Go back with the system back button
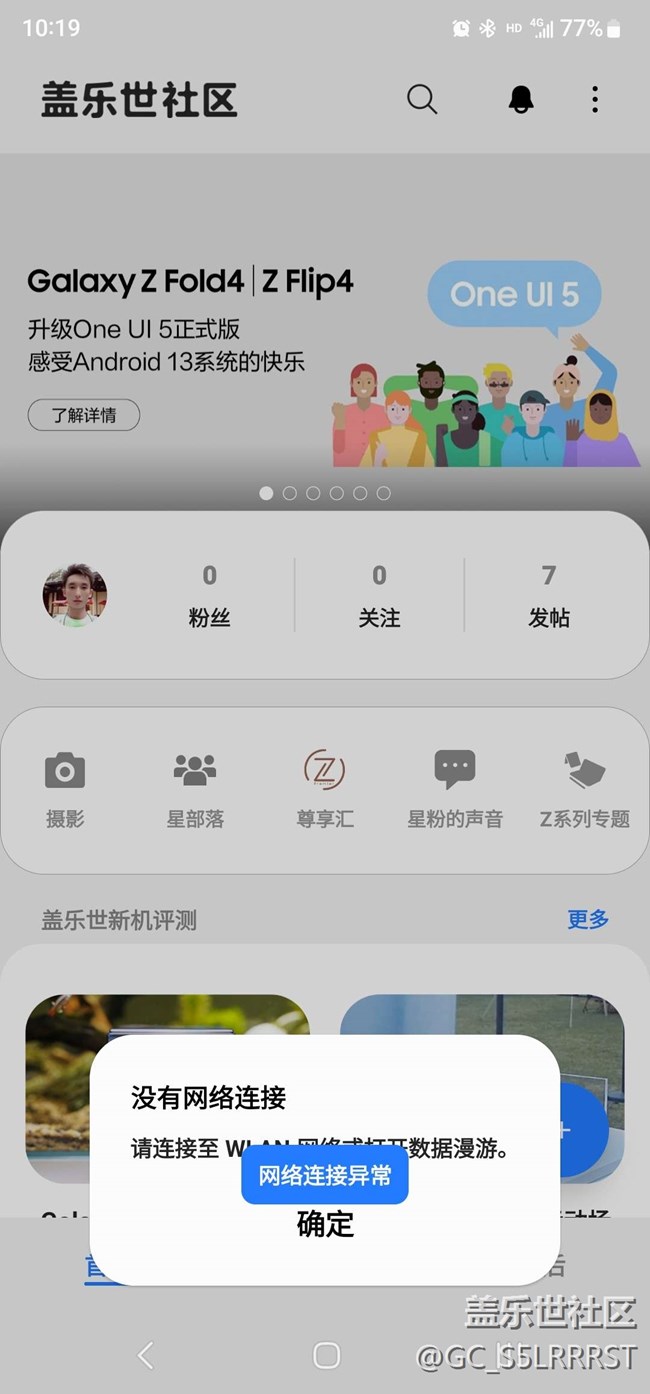This screenshot has height=1394, width=650. [x=146, y=1355]
